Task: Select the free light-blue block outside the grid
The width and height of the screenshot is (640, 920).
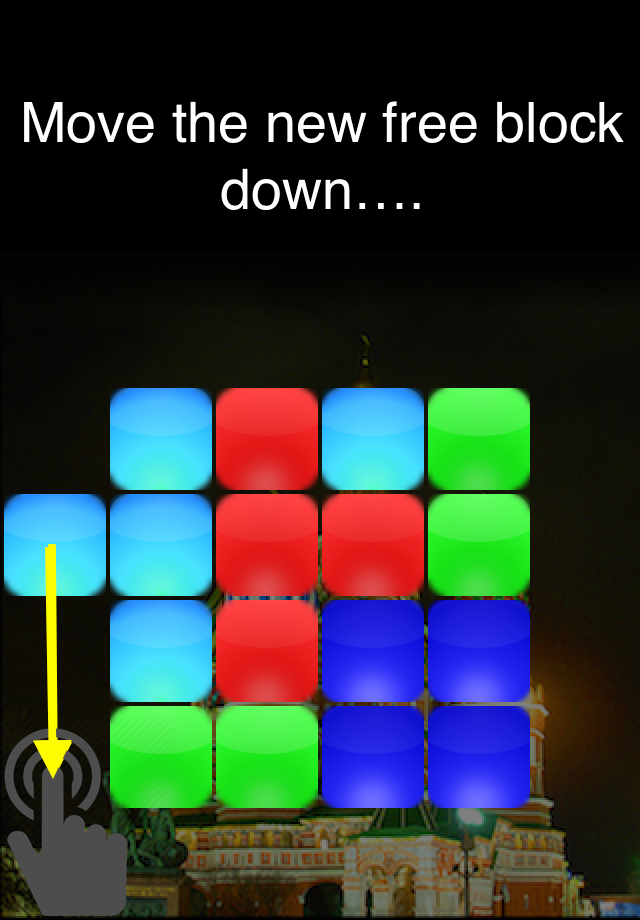Action: [54, 543]
